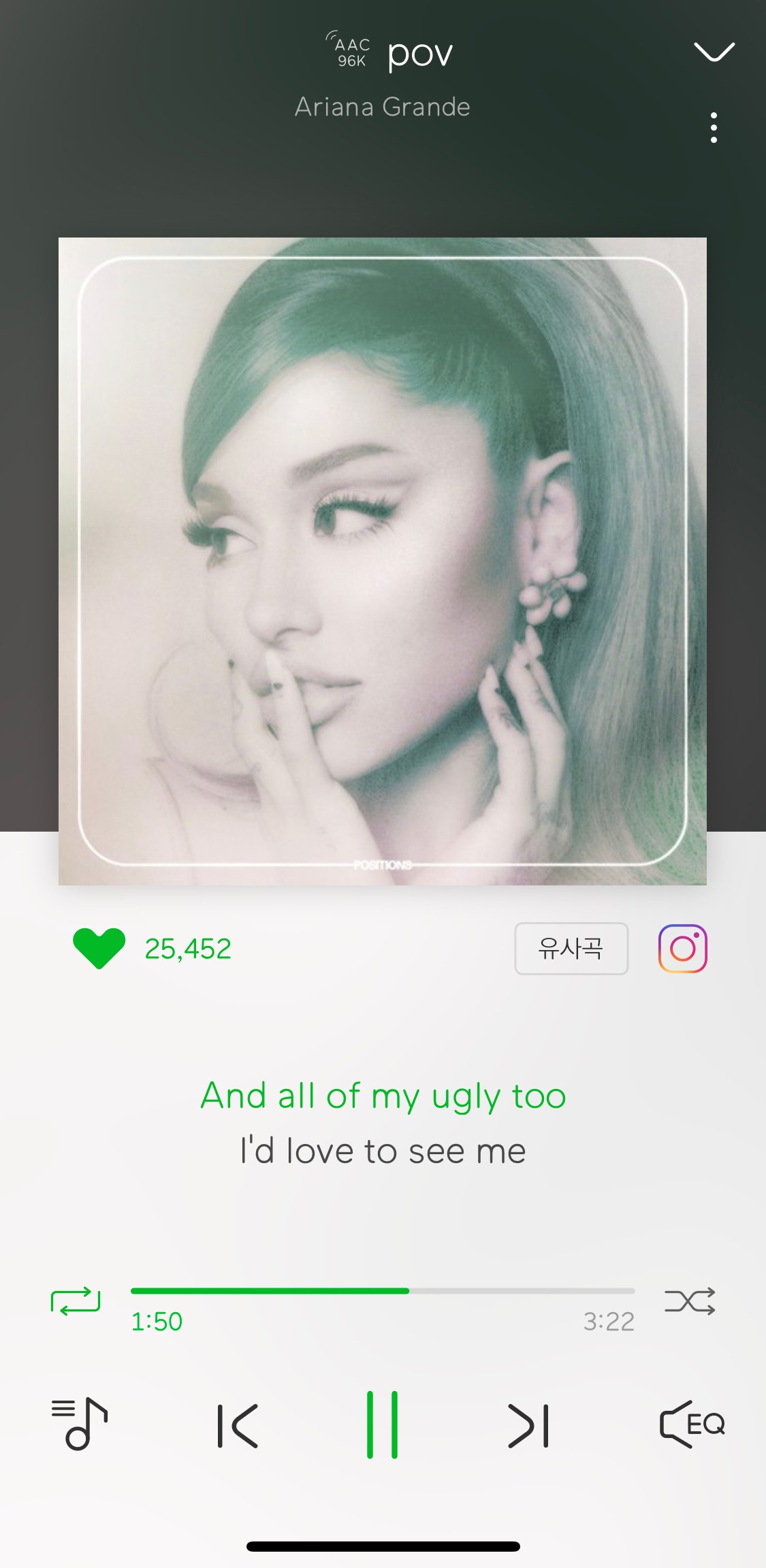Screen dimensions: 766x1568
Task: Seek on the playback progress bar
Action: 383,1291
